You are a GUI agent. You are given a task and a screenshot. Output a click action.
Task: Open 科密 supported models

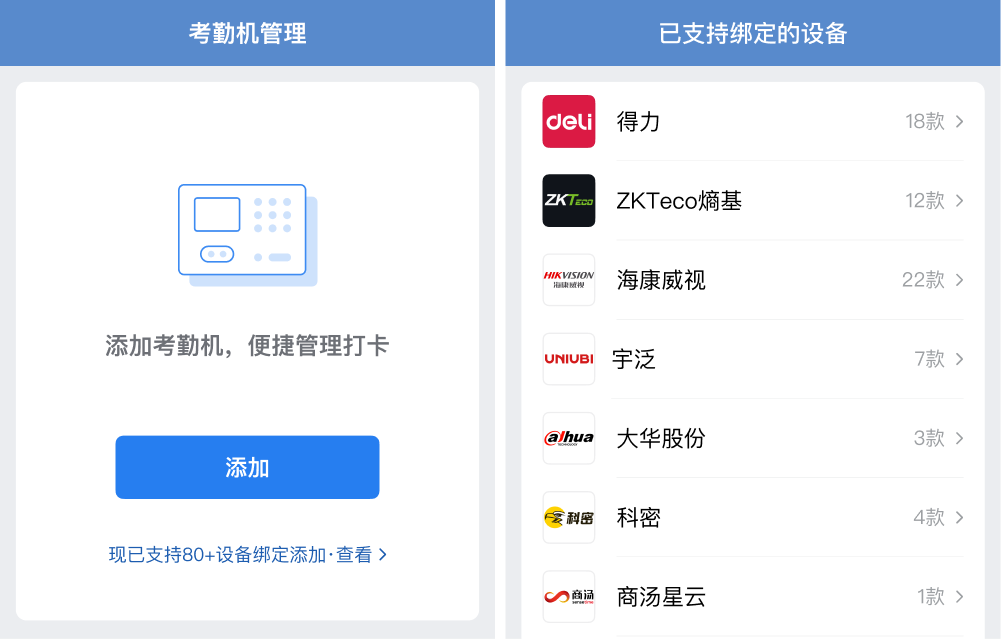coord(752,517)
